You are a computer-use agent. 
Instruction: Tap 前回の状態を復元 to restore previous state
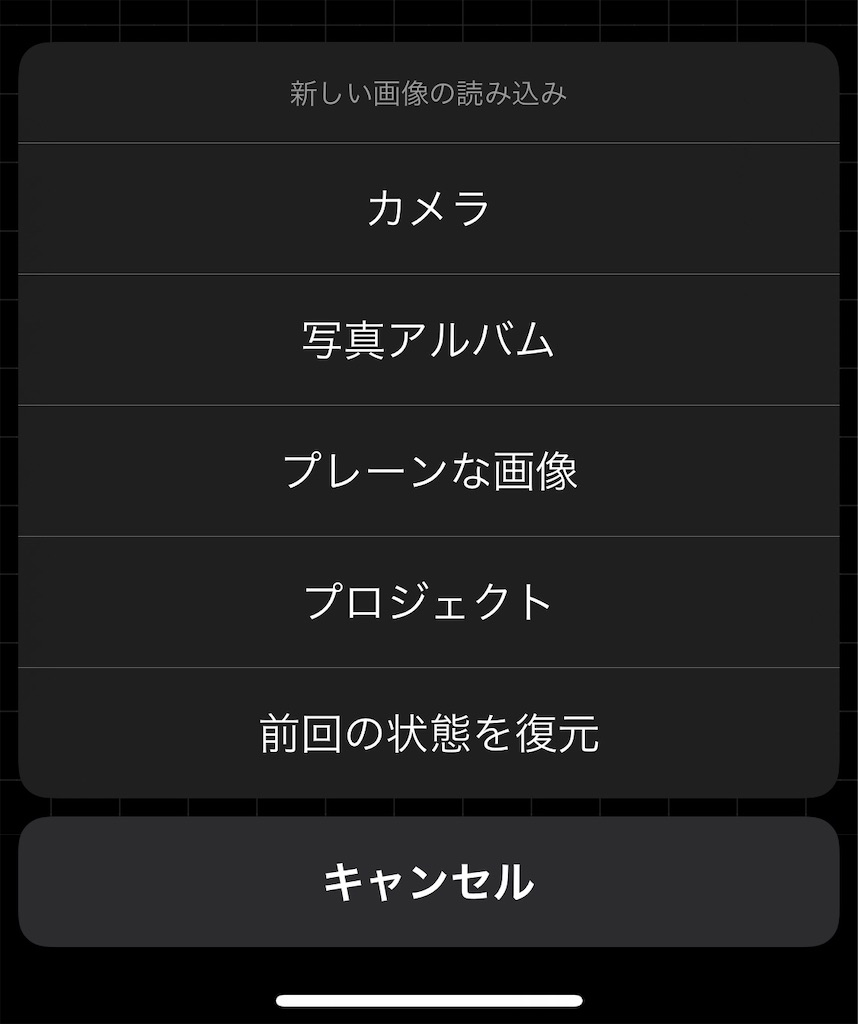[429, 732]
